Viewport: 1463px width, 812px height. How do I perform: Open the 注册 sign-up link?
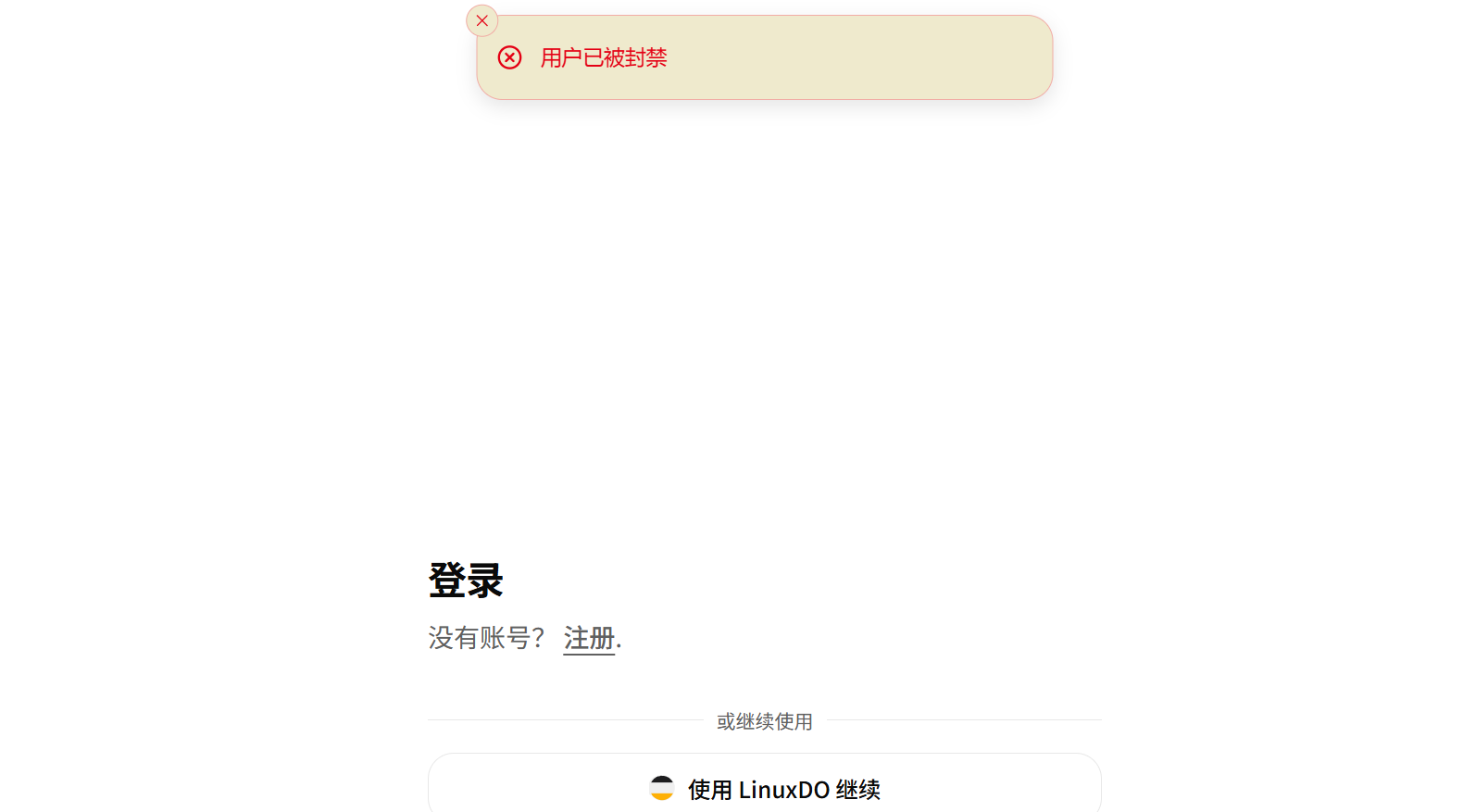(x=589, y=638)
